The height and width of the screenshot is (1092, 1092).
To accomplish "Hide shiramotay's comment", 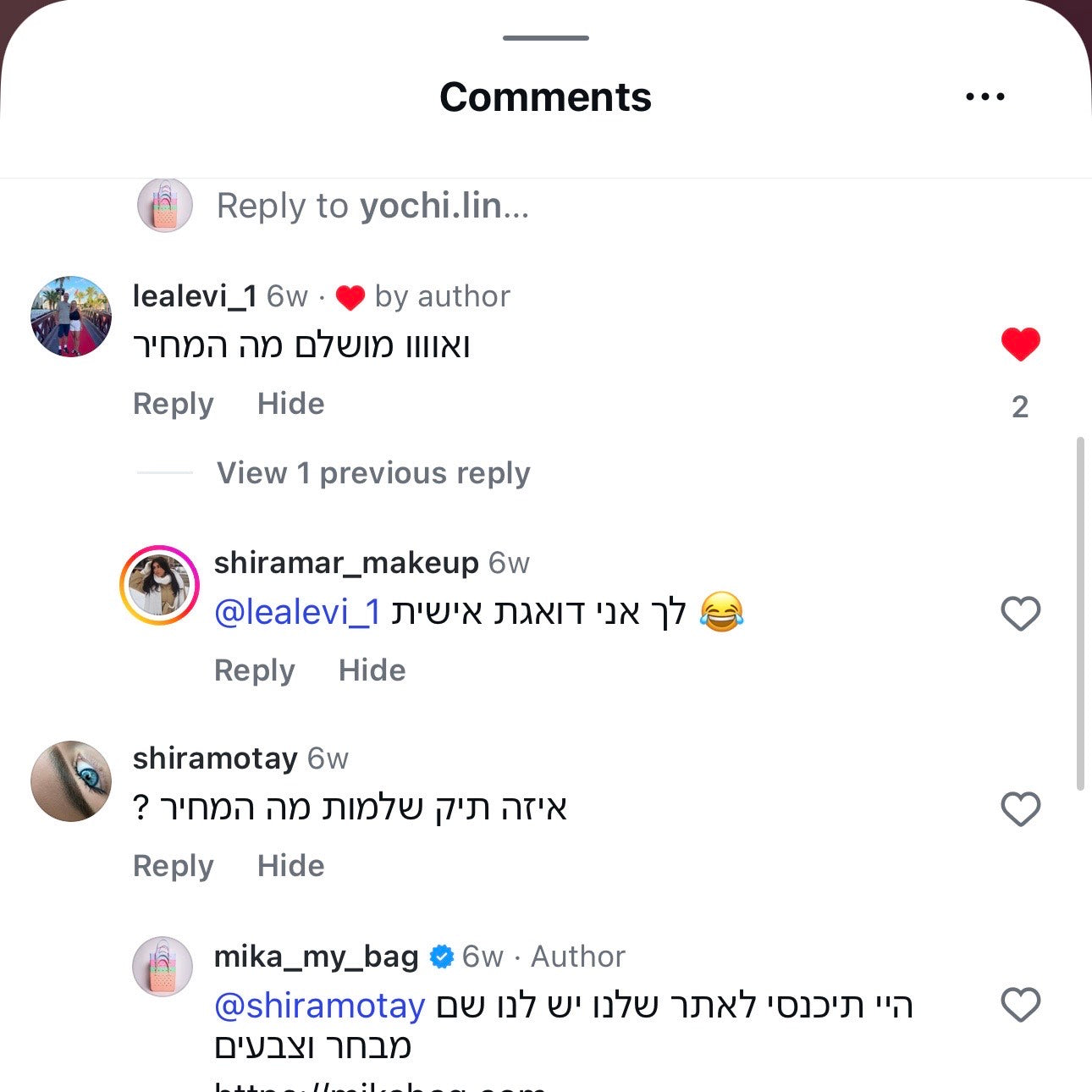I will (x=290, y=866).
